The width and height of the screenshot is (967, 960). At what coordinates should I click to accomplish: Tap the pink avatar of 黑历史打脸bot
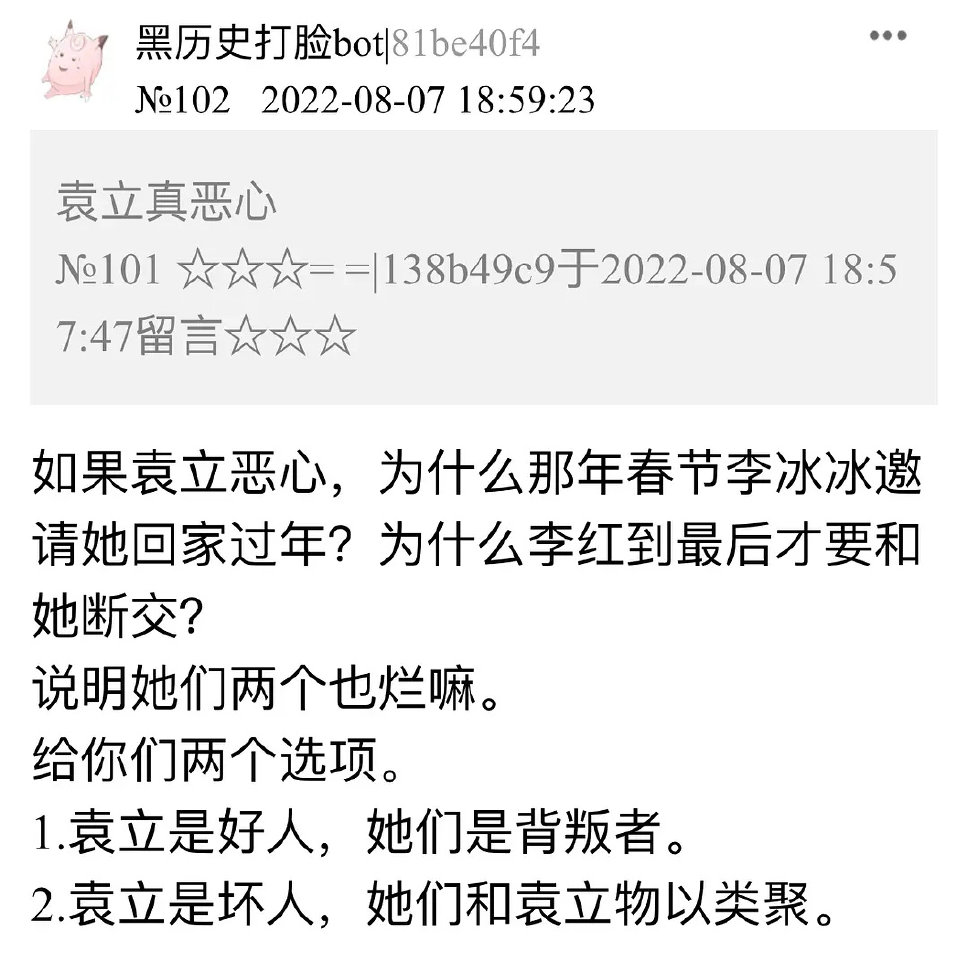click(74, 60)
